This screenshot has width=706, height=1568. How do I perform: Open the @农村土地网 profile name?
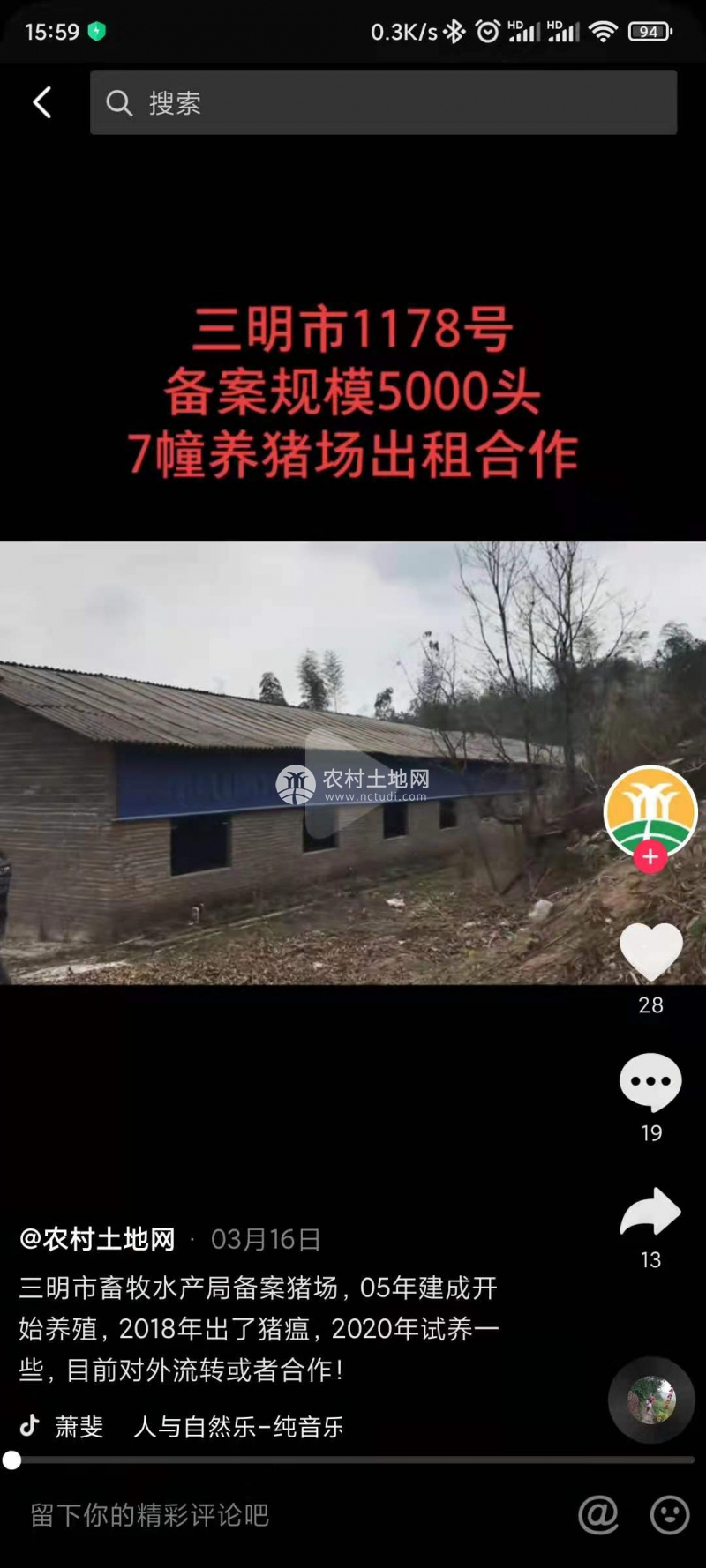coord(97,1239)
